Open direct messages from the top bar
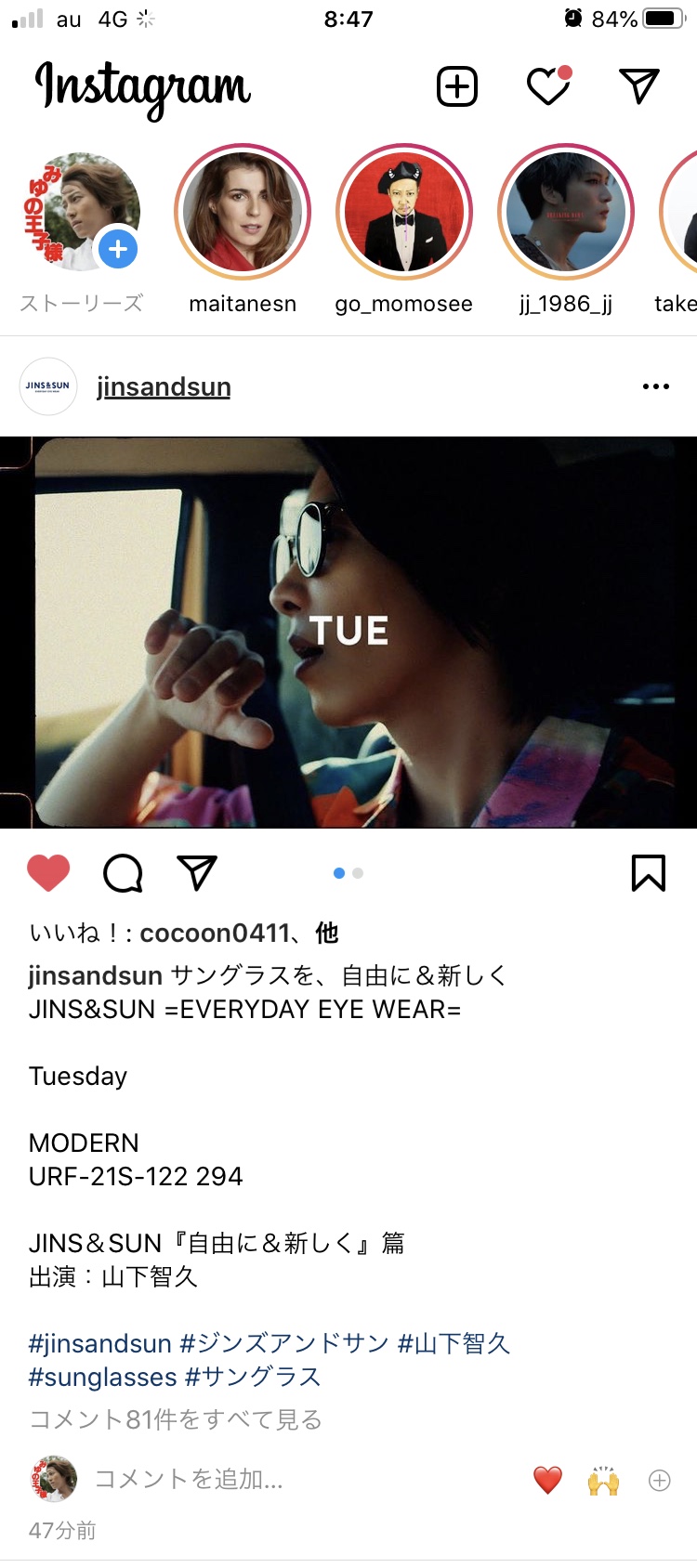 coord(639,87)
